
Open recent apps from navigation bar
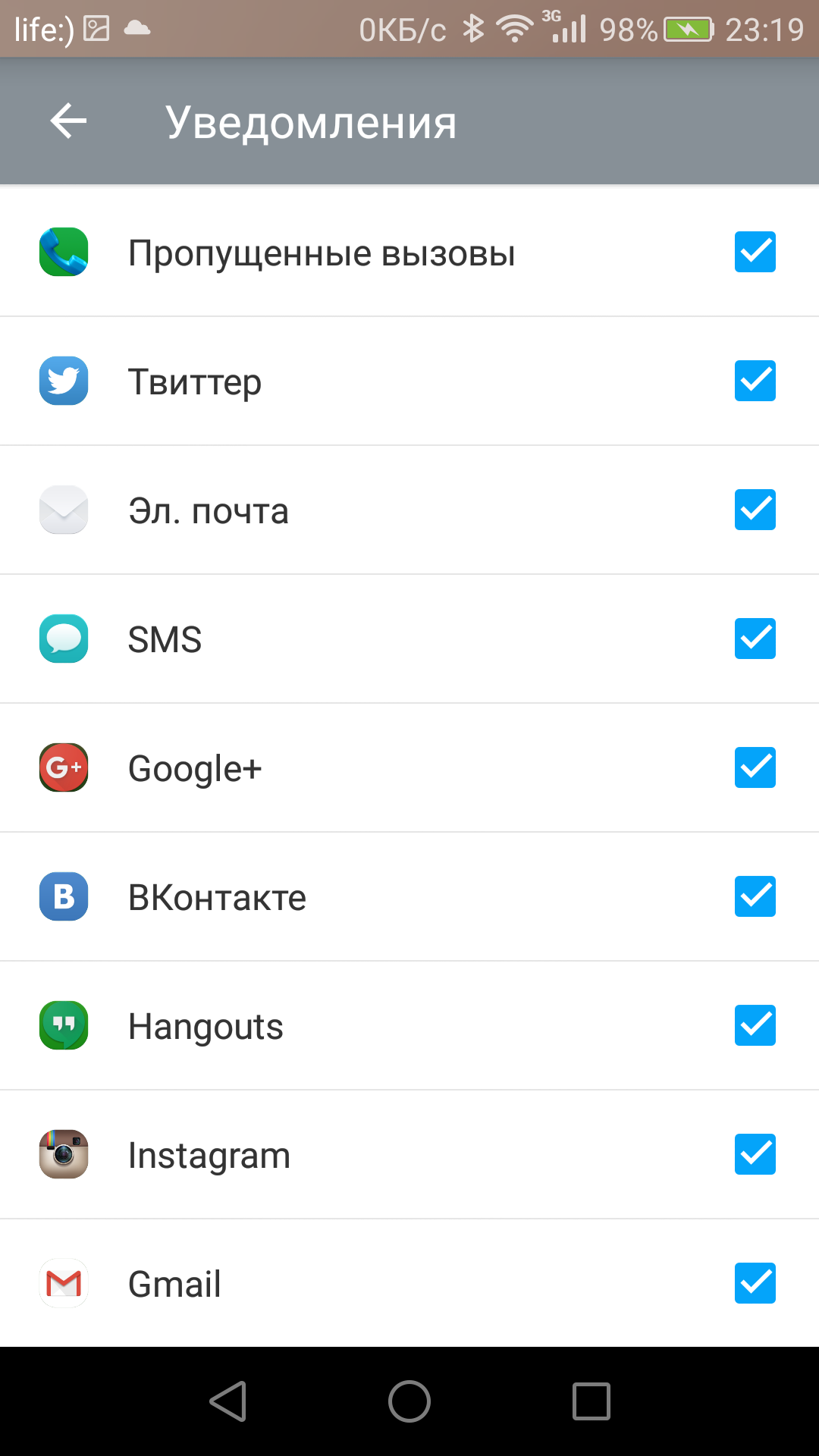[591, 1401]
